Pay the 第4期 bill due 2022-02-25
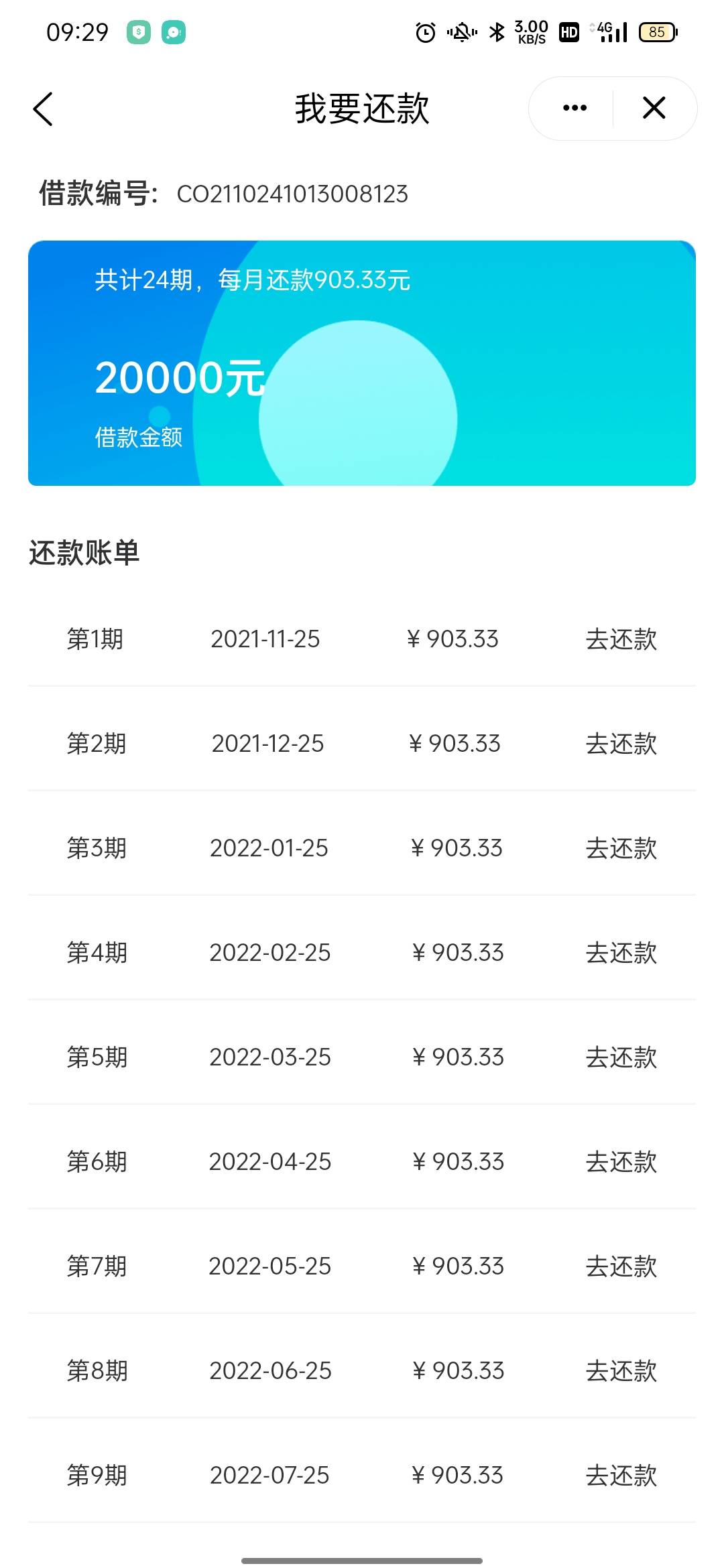 (x=621, y=953)
